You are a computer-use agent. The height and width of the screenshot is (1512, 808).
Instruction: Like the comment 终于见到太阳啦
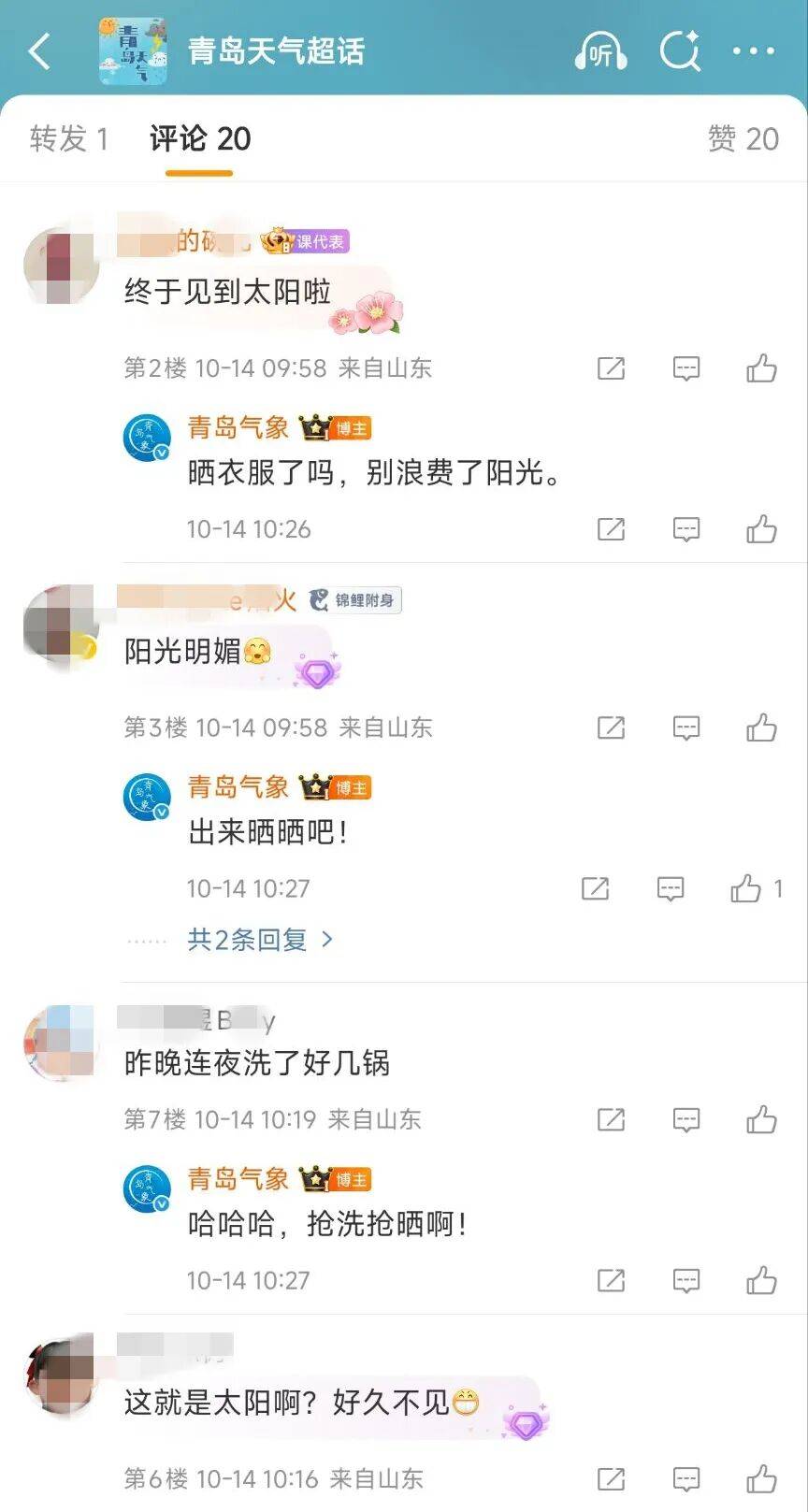tap(761, 368)
